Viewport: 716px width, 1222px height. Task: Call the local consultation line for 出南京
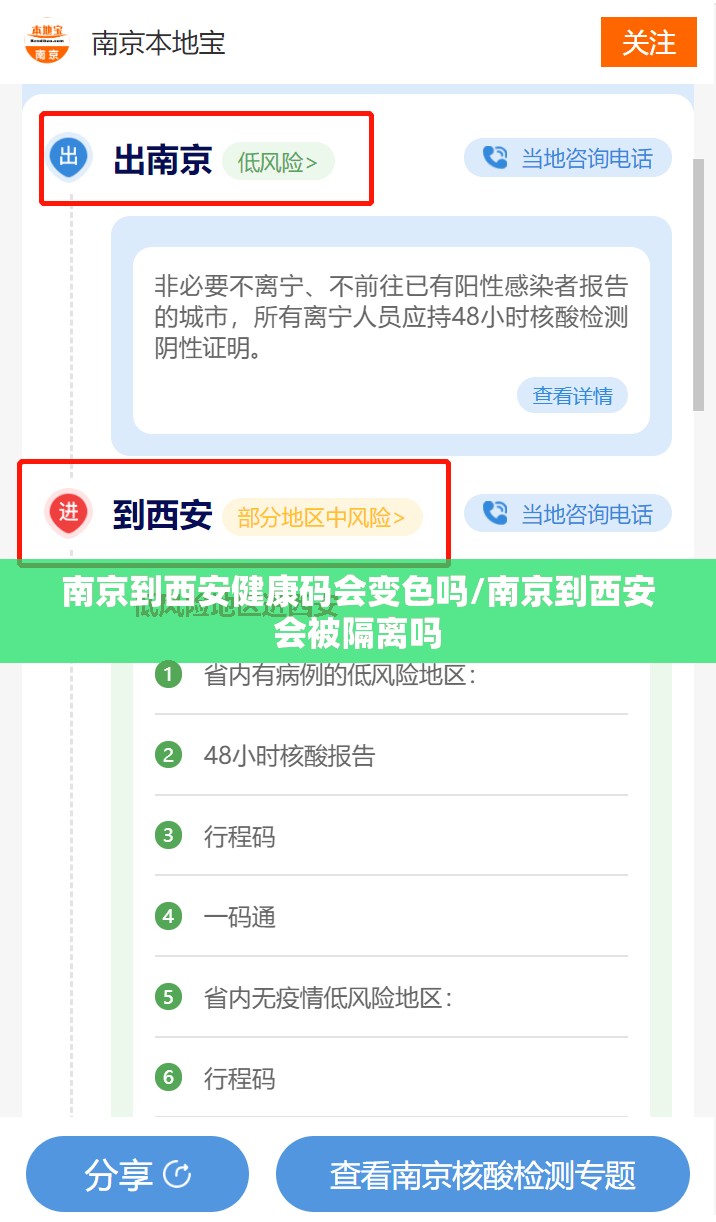568,158
